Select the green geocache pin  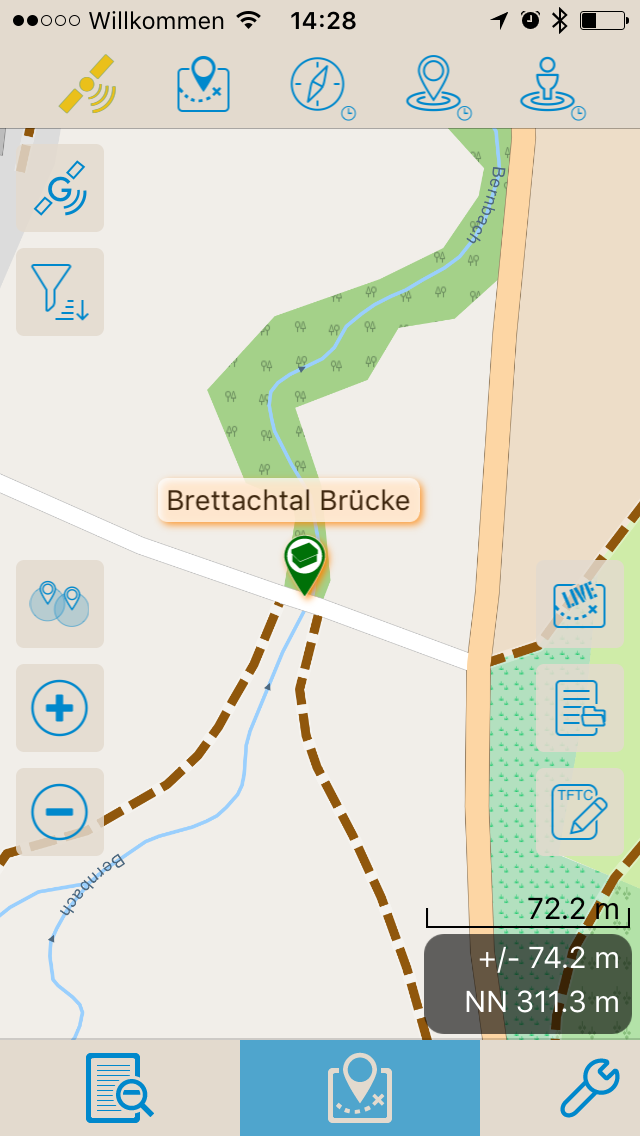(304, 562)
